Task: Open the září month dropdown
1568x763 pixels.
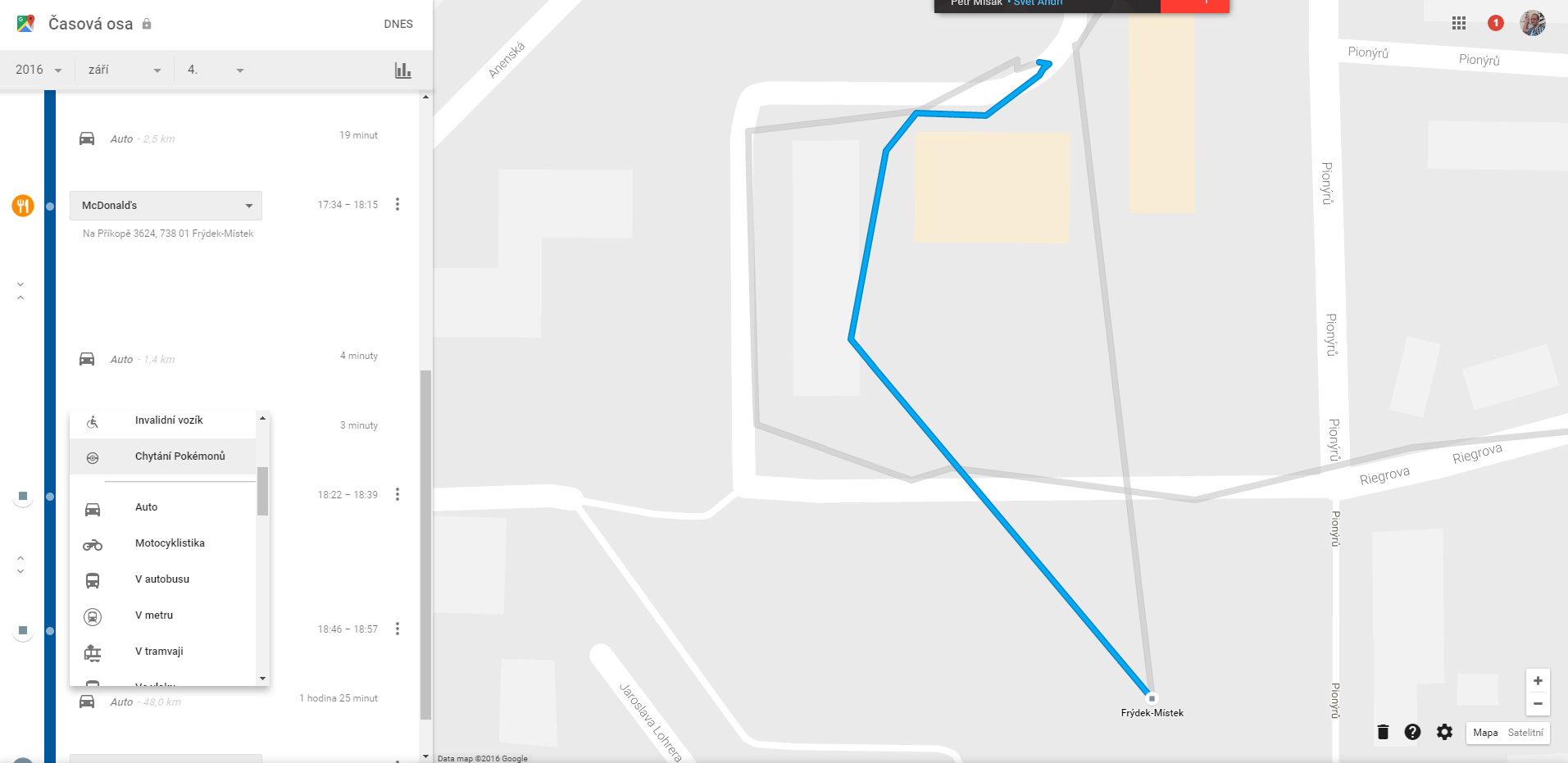Action: (125, 70)
